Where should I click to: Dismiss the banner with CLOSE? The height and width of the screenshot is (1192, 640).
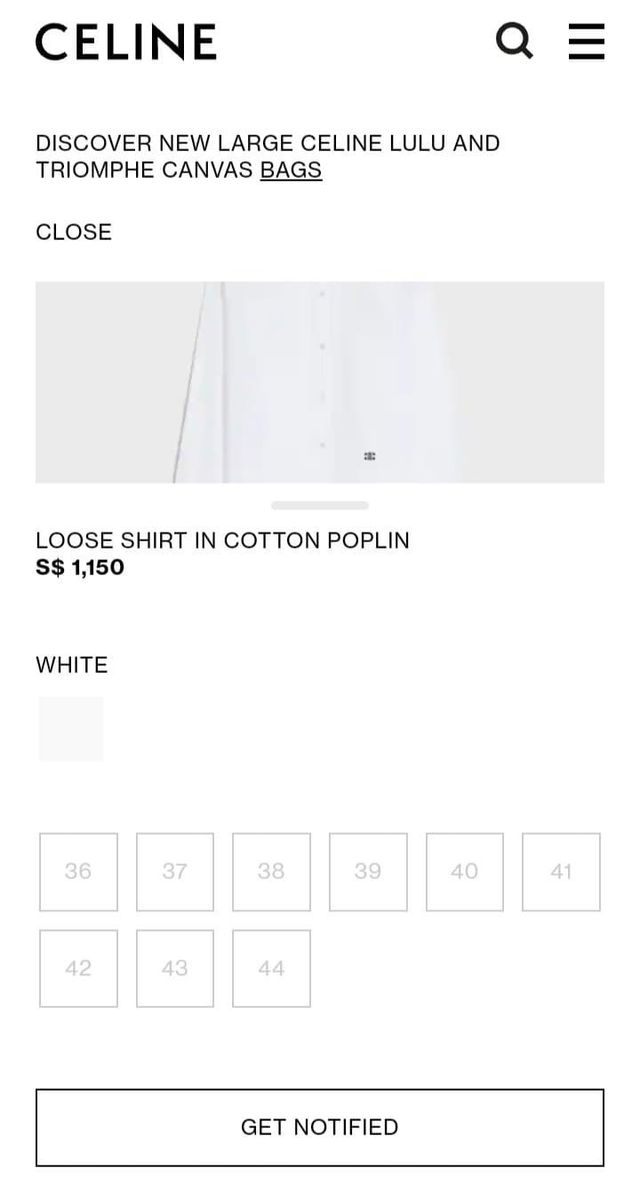pyautogui.click(x=74, y=232)
